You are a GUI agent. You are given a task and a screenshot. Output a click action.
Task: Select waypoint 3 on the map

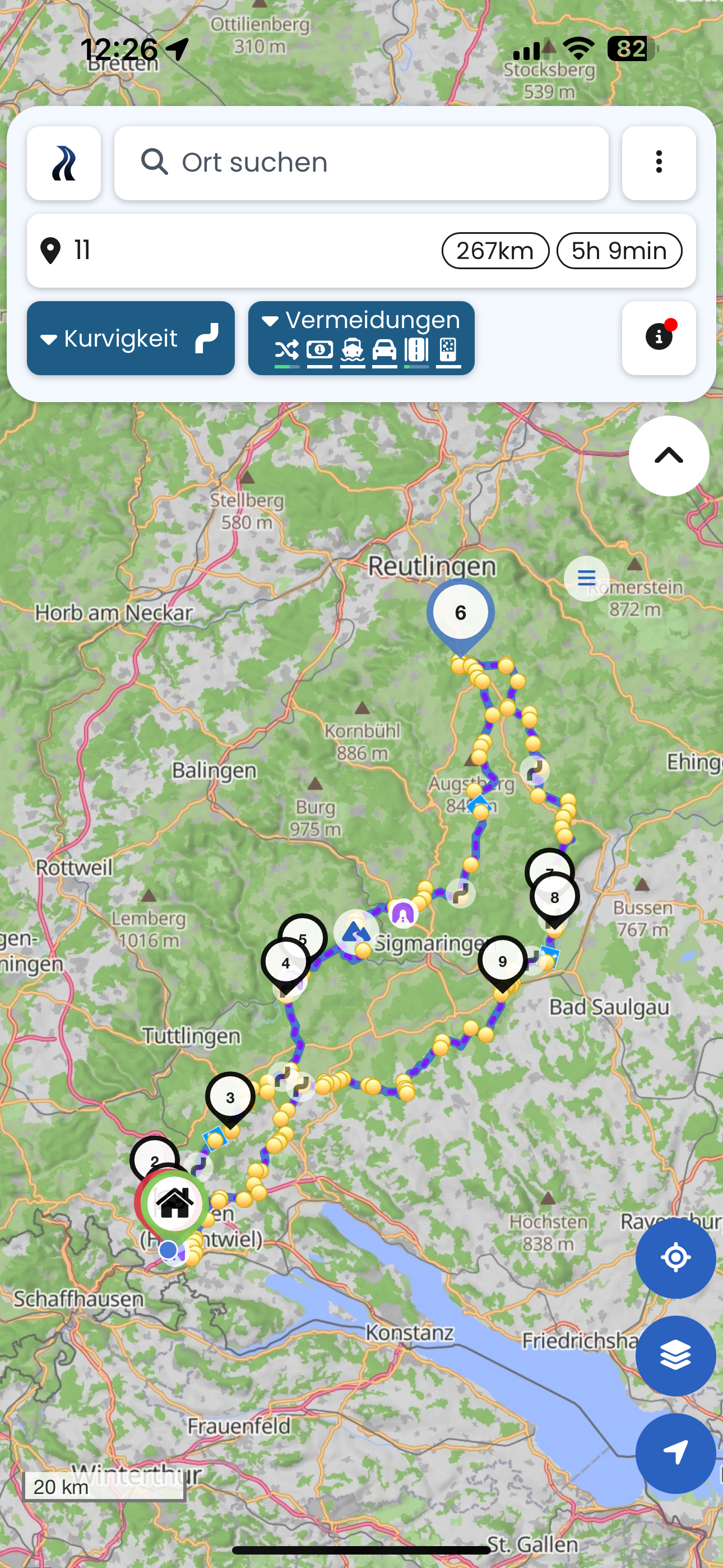pos(230,1097)
